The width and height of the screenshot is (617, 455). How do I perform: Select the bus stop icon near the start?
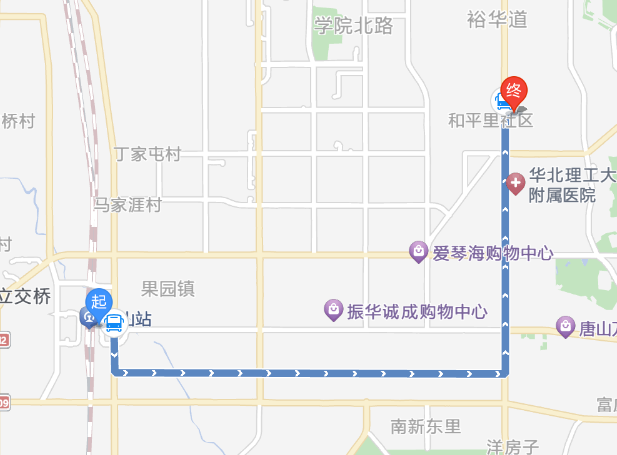pyautogui.click(x=114, y=323)
